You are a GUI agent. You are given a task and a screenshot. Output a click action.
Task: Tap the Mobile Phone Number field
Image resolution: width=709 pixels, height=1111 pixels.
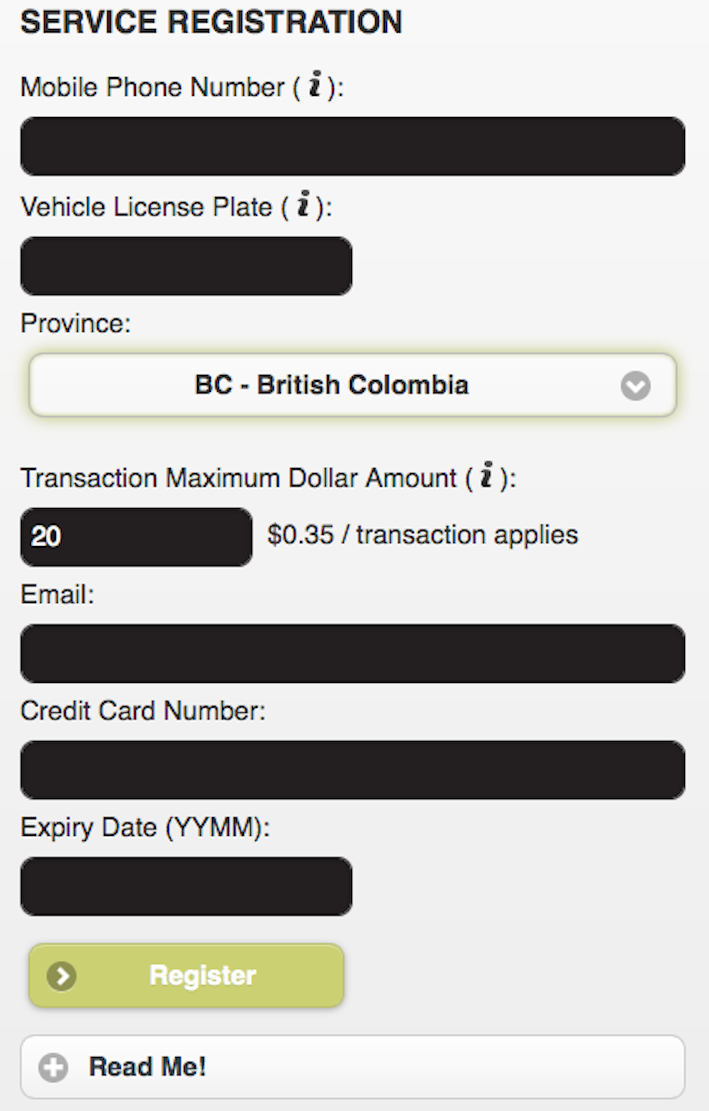click(x=352, y=146)
